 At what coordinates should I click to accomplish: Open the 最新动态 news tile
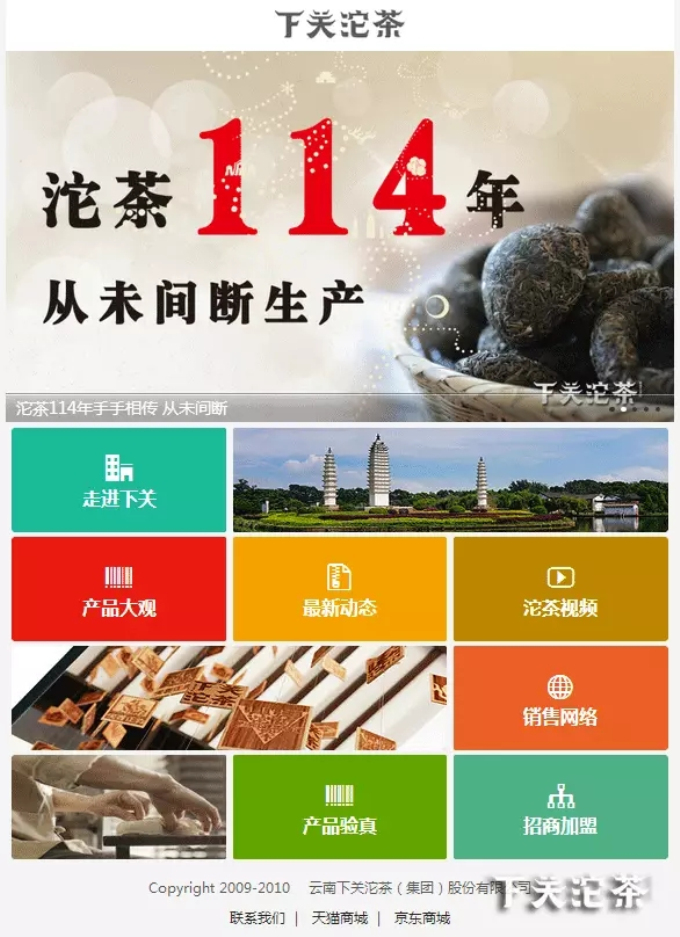tap(339, 589)
